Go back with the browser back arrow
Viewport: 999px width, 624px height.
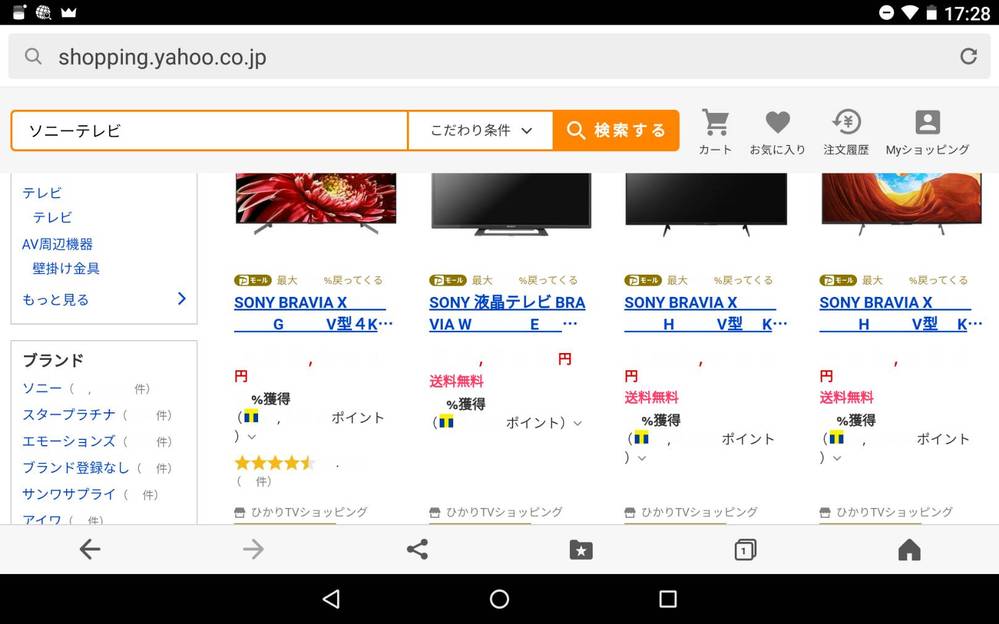click(90, 549)
